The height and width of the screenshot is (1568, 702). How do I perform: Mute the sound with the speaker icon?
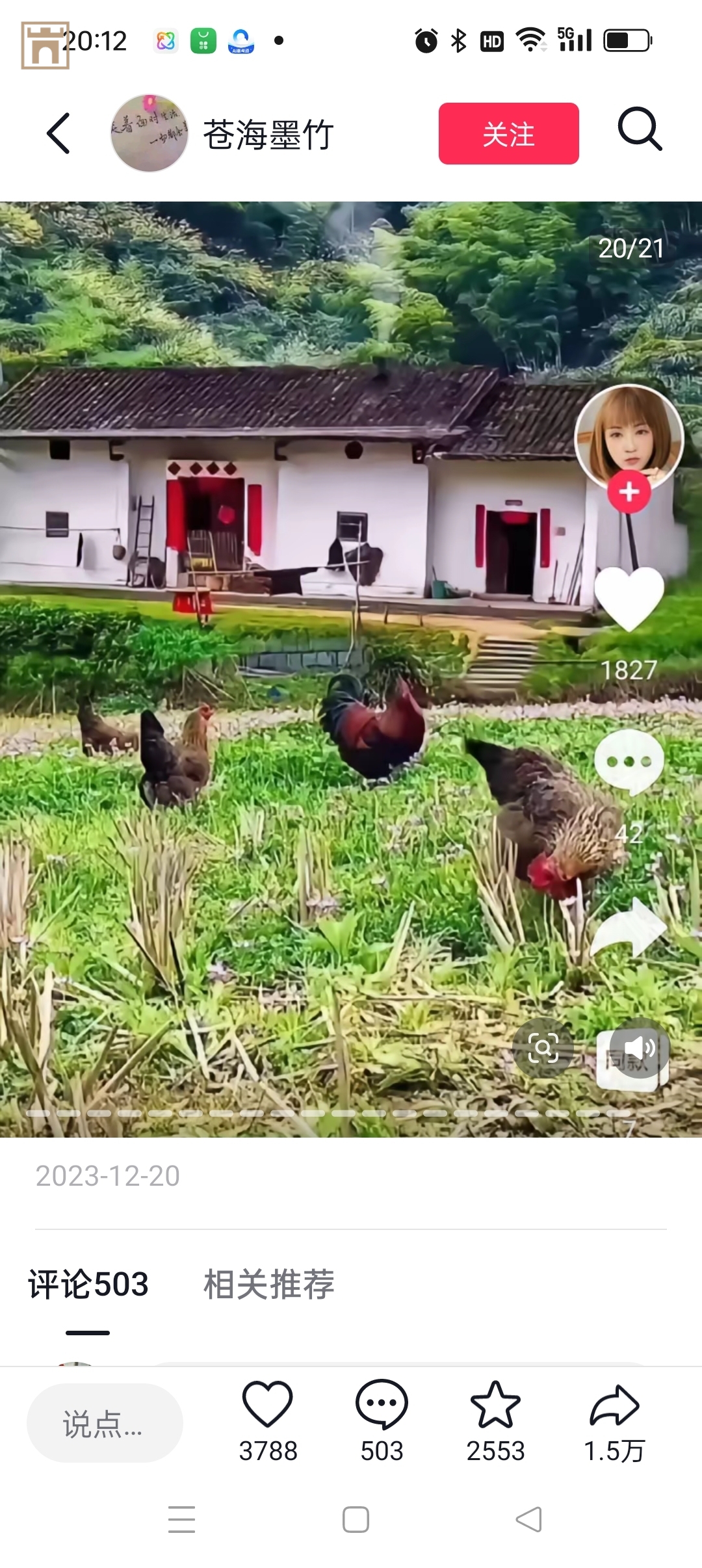[x=639, y=1048]
